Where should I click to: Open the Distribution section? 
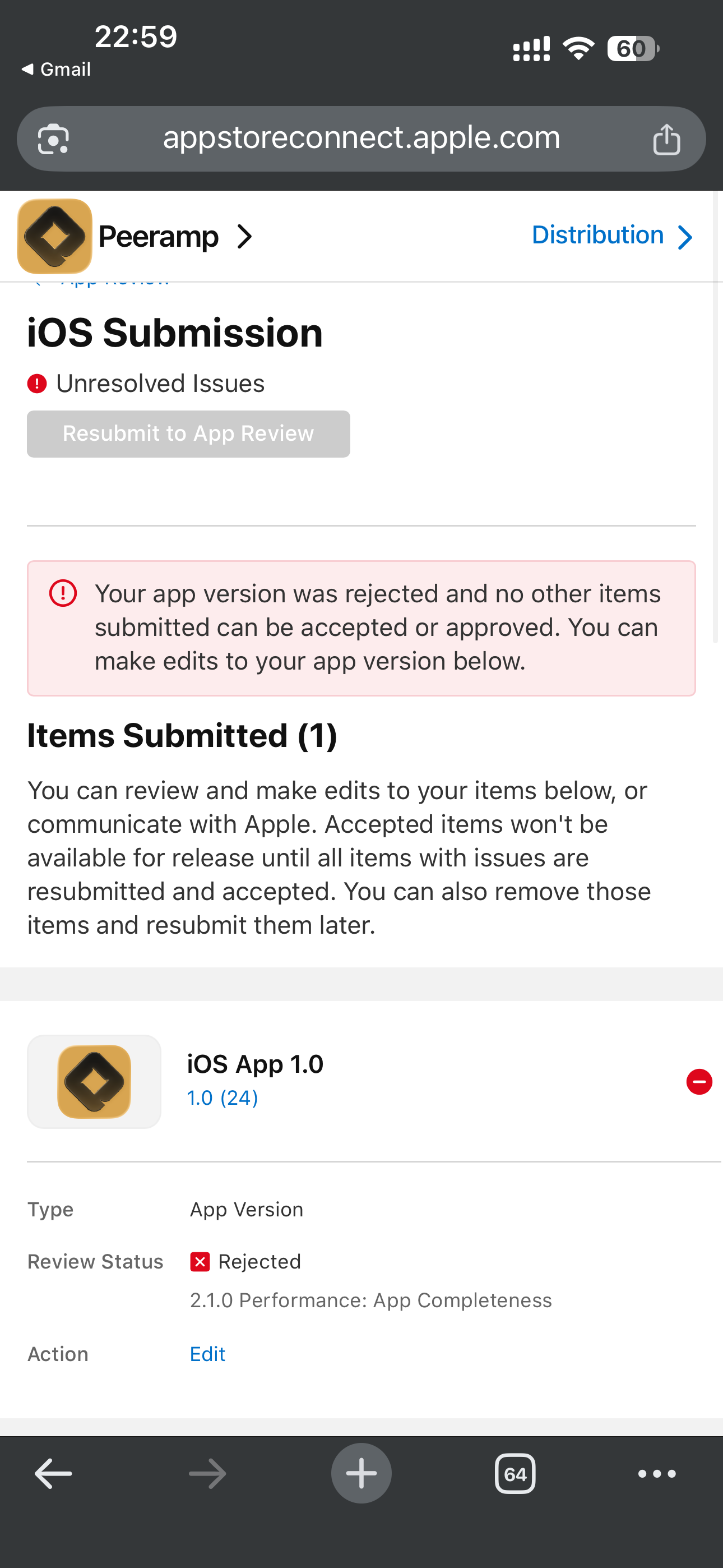[x=611, y=236]
